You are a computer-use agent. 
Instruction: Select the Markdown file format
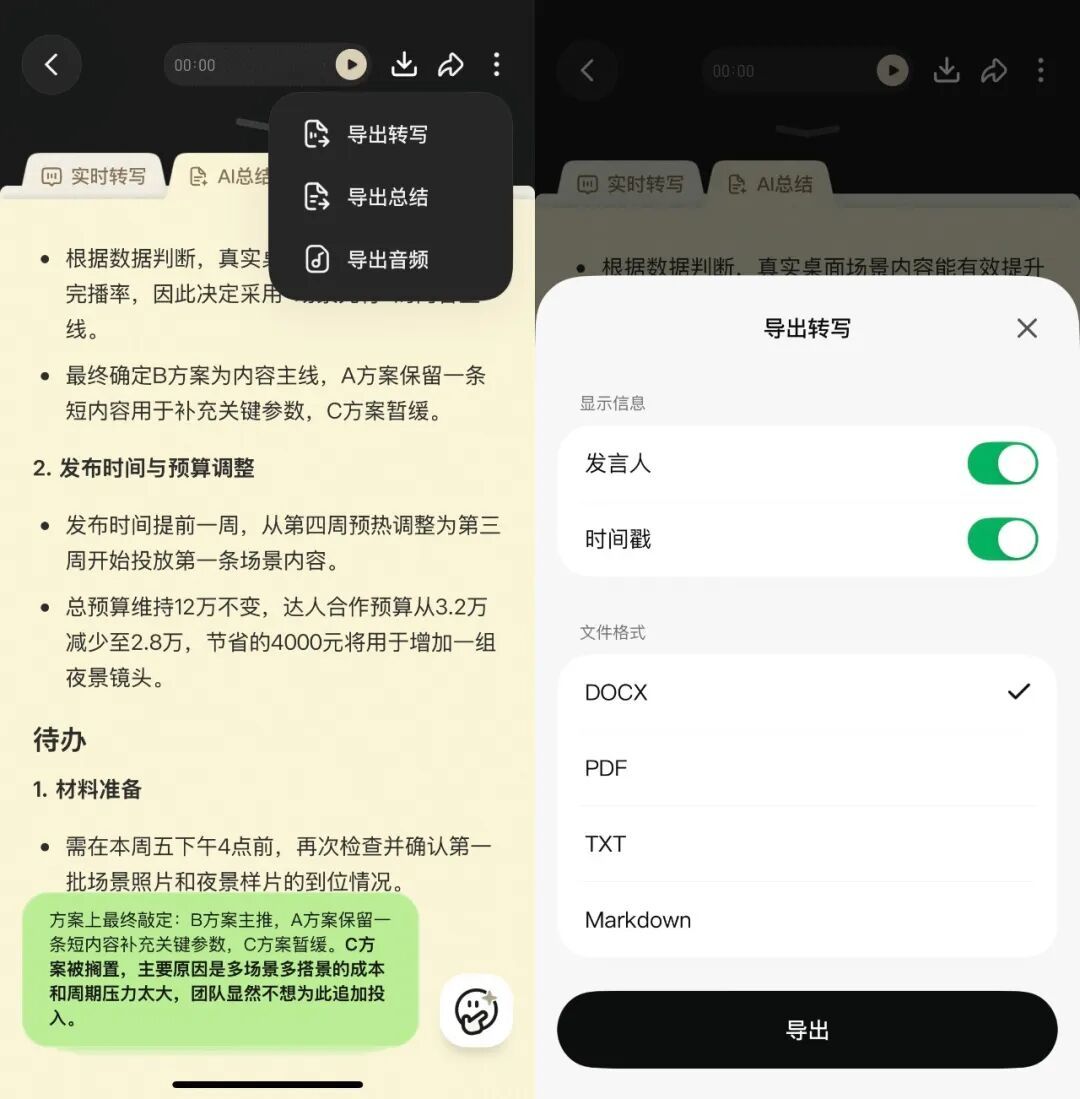pos(807,920)
